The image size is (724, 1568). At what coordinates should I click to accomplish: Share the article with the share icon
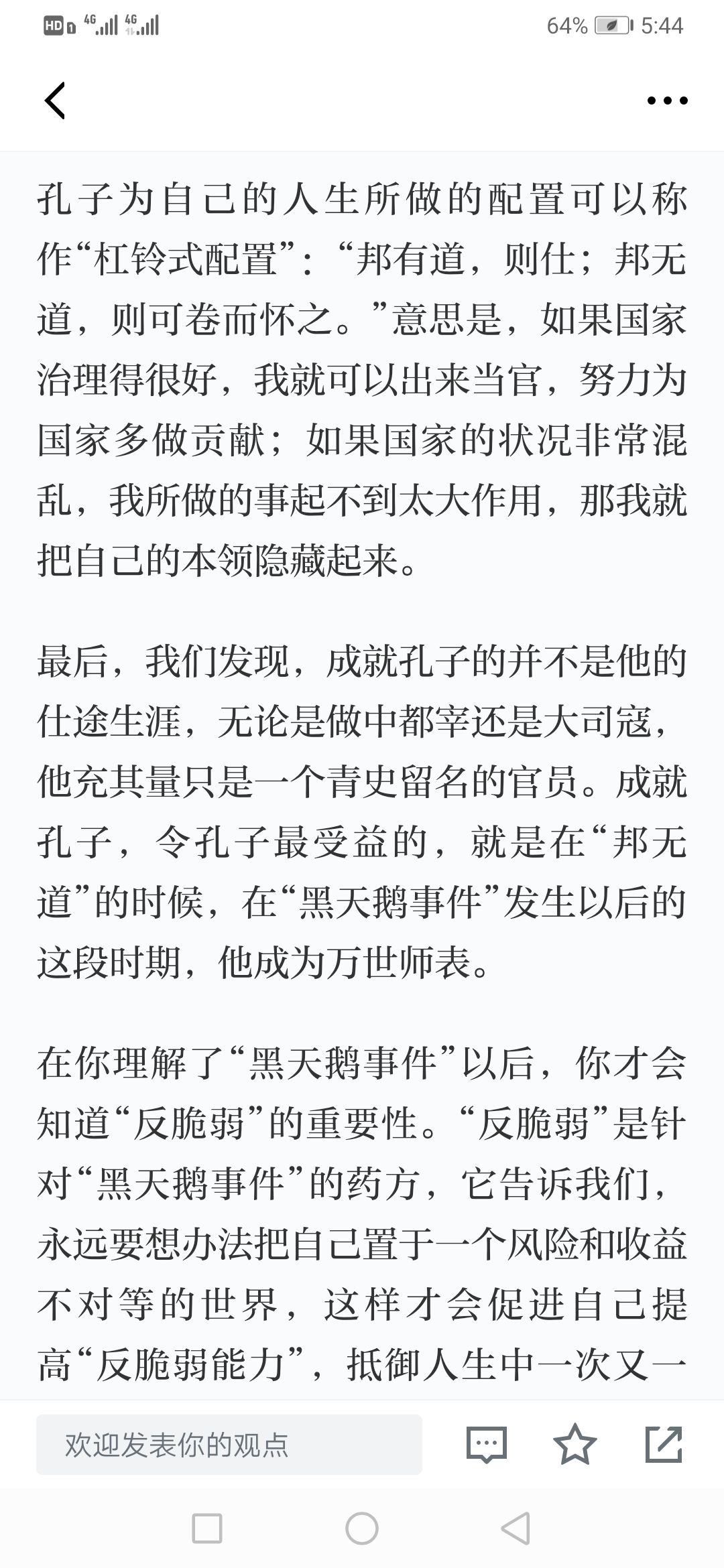664,1445
